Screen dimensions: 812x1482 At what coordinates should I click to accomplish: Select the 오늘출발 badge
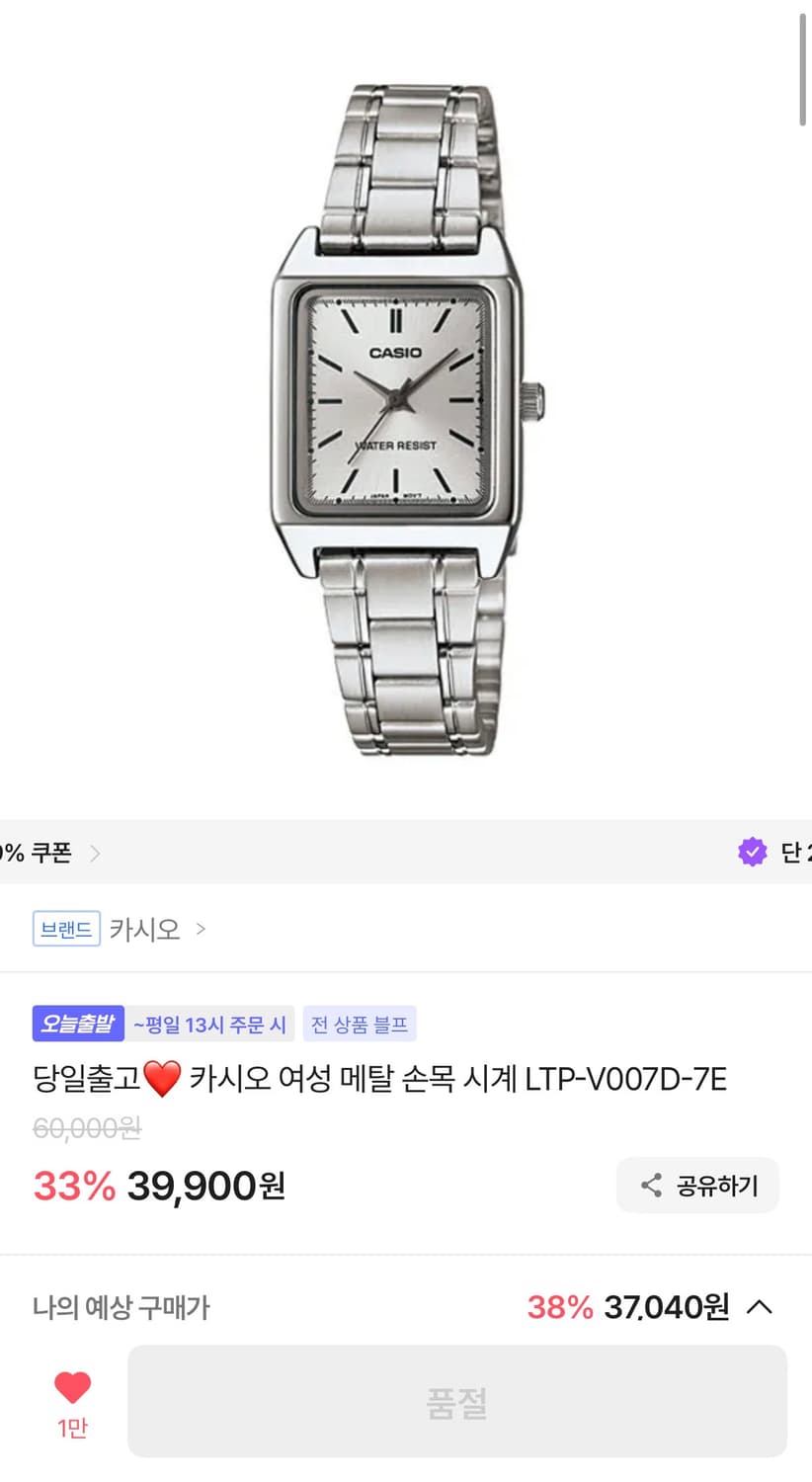(78, 1024)
